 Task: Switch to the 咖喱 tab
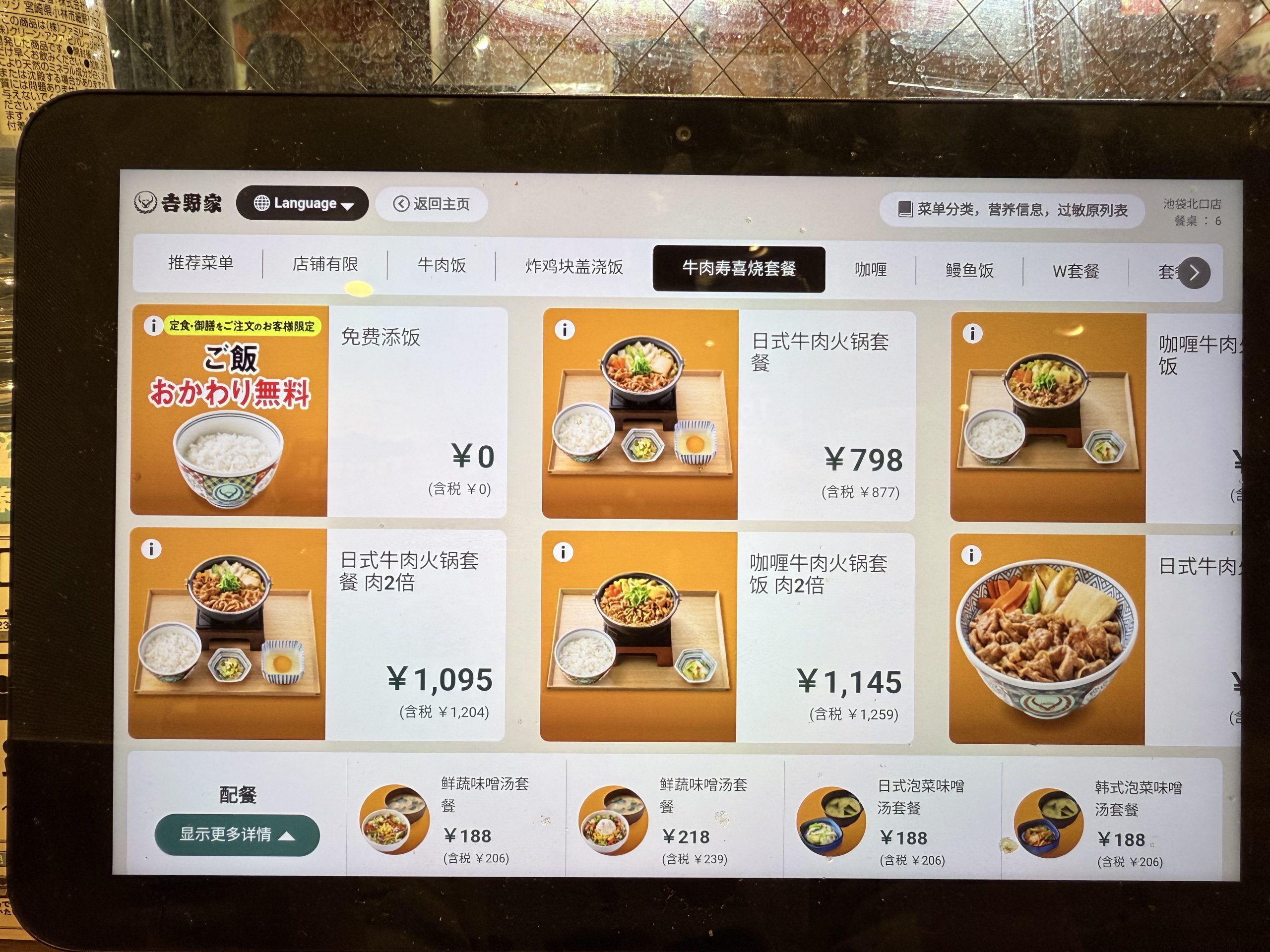[x=871, y=270]
